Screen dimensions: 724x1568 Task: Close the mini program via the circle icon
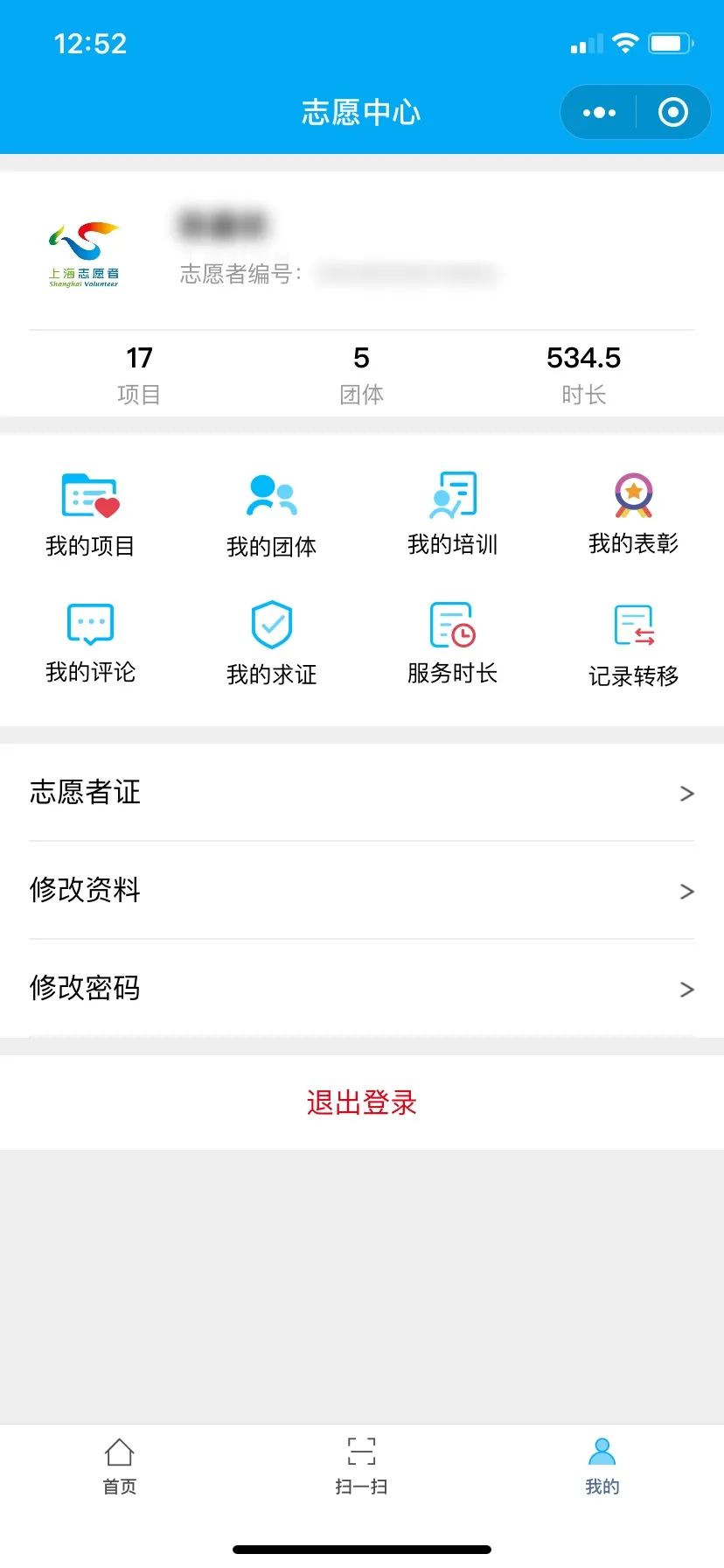pyautogui.click(x=672, y=112)
